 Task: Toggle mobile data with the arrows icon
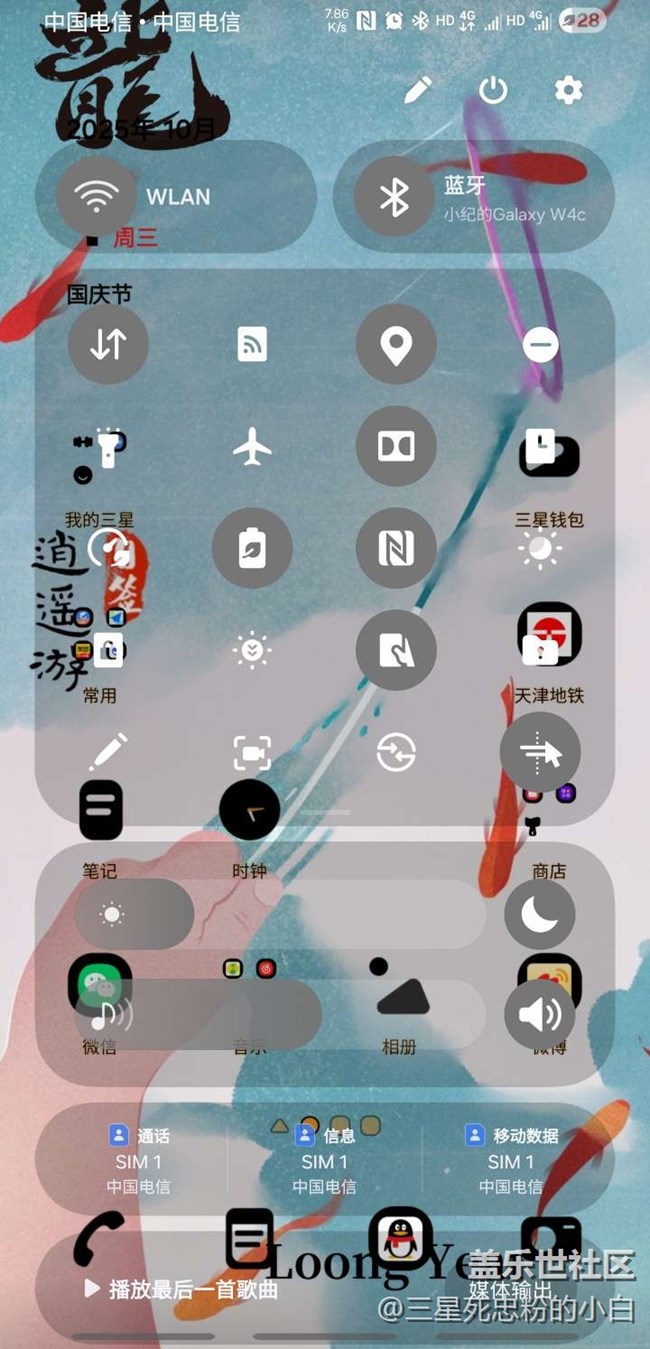(x=108, y=344)
